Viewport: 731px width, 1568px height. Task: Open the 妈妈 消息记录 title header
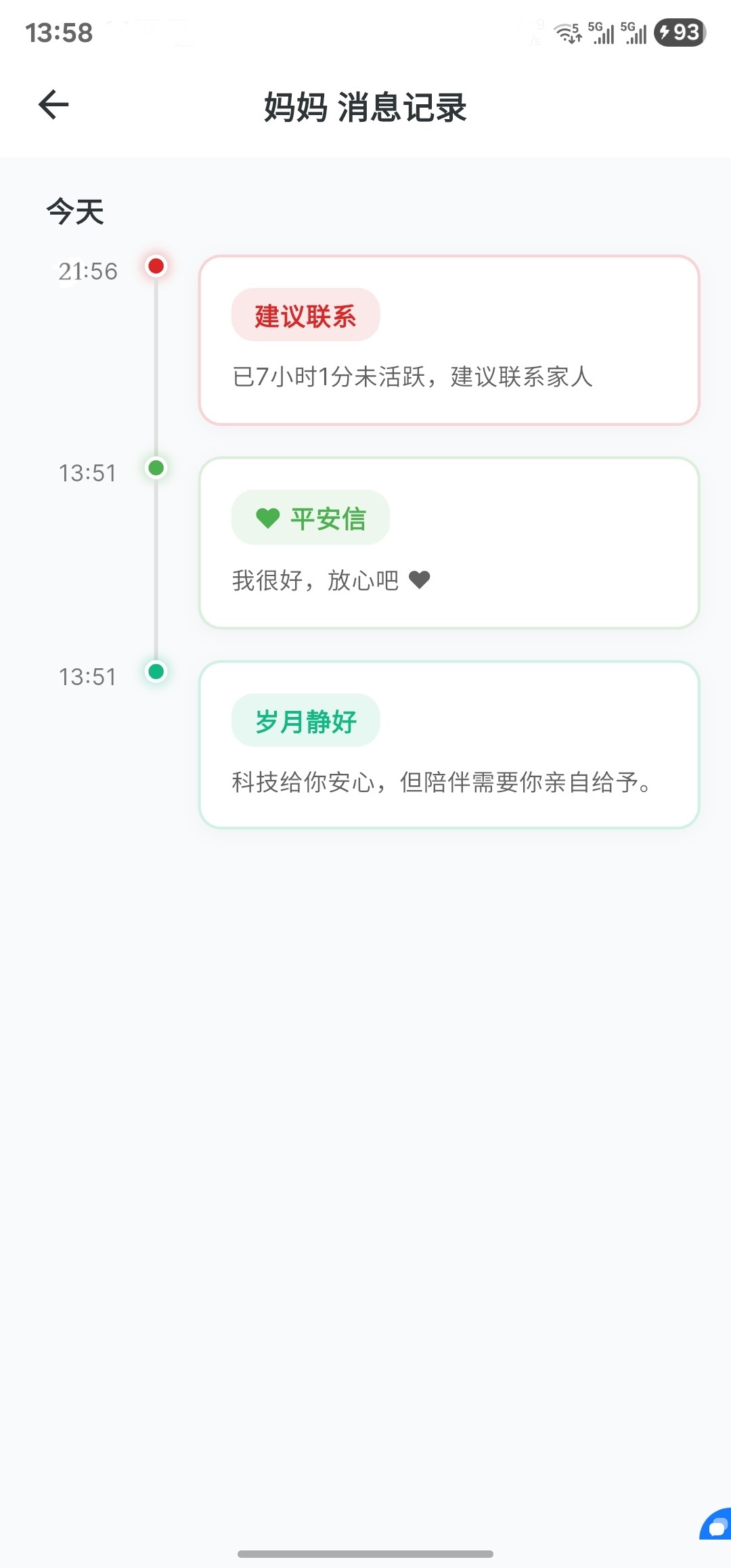pos(365,107)
